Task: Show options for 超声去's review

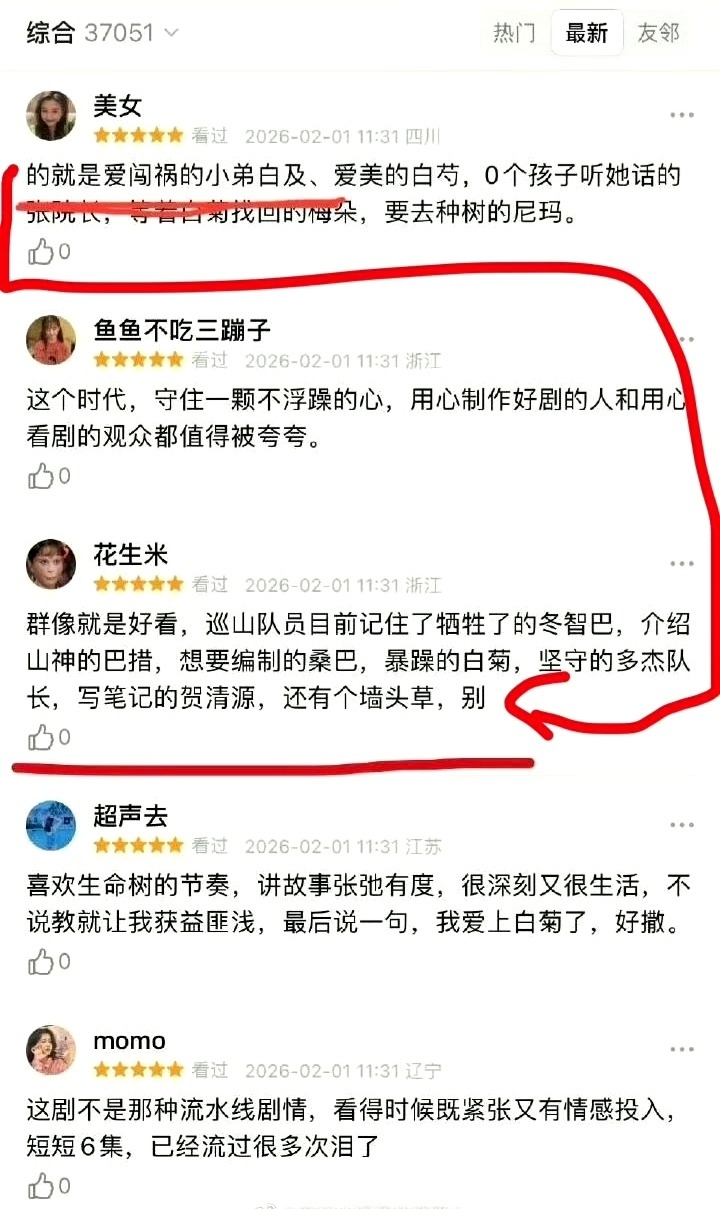Action: point(682,826)
